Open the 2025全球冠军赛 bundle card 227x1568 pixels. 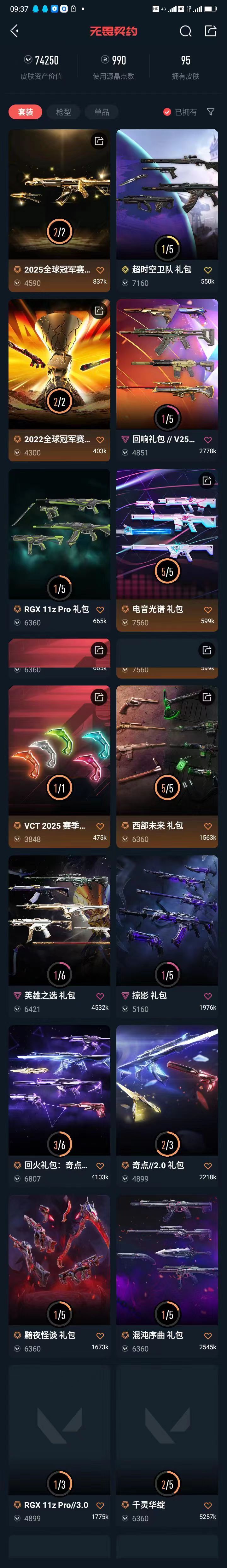pyautogui.click(x=59, y=195)
